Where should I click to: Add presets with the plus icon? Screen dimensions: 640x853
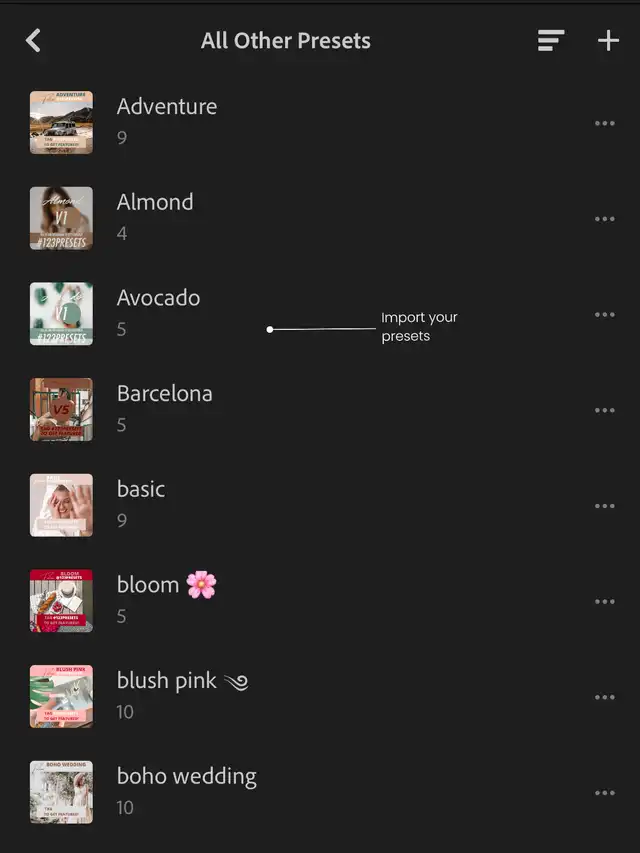(x=608, y=41)
